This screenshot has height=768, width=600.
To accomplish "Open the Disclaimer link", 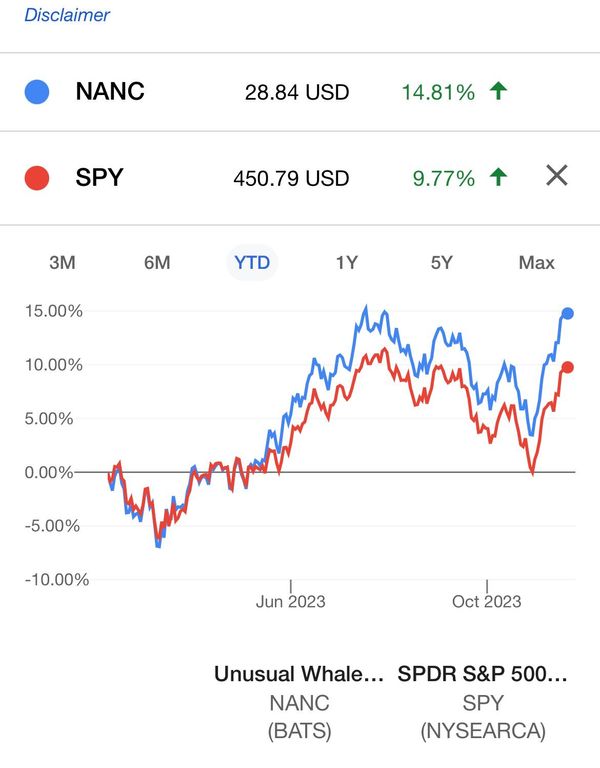I will [67, 15].
